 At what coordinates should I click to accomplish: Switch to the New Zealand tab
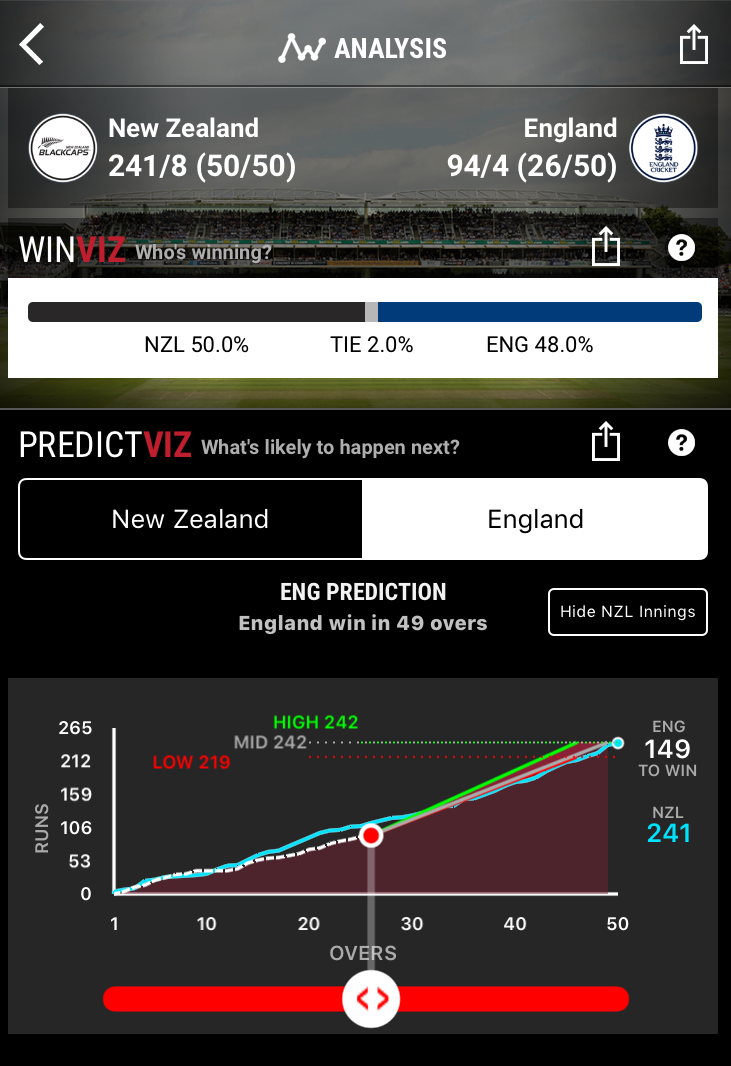190,519
